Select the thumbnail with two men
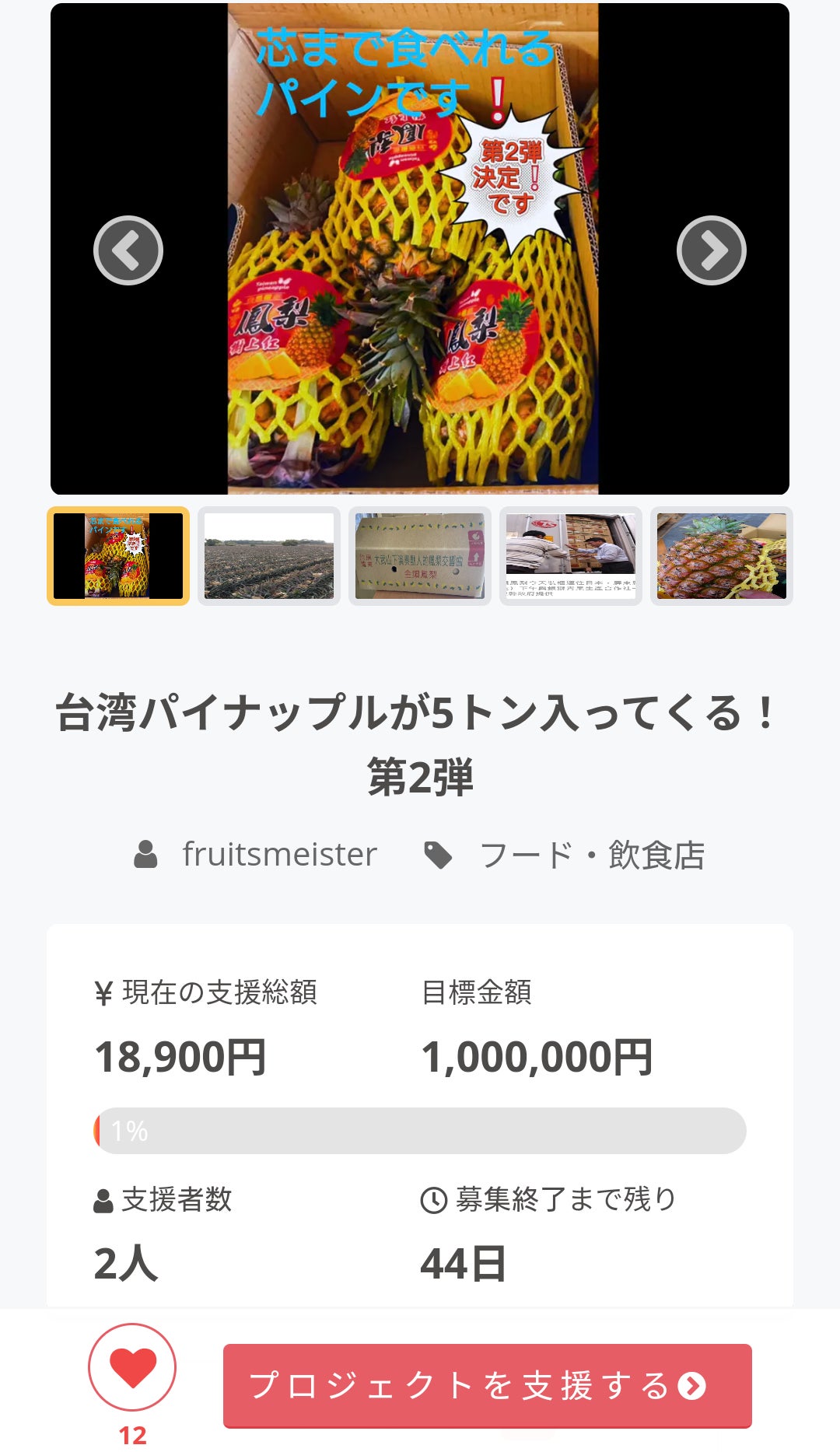The height and width of the screenshot is (1452, 840). coord(571,556)
